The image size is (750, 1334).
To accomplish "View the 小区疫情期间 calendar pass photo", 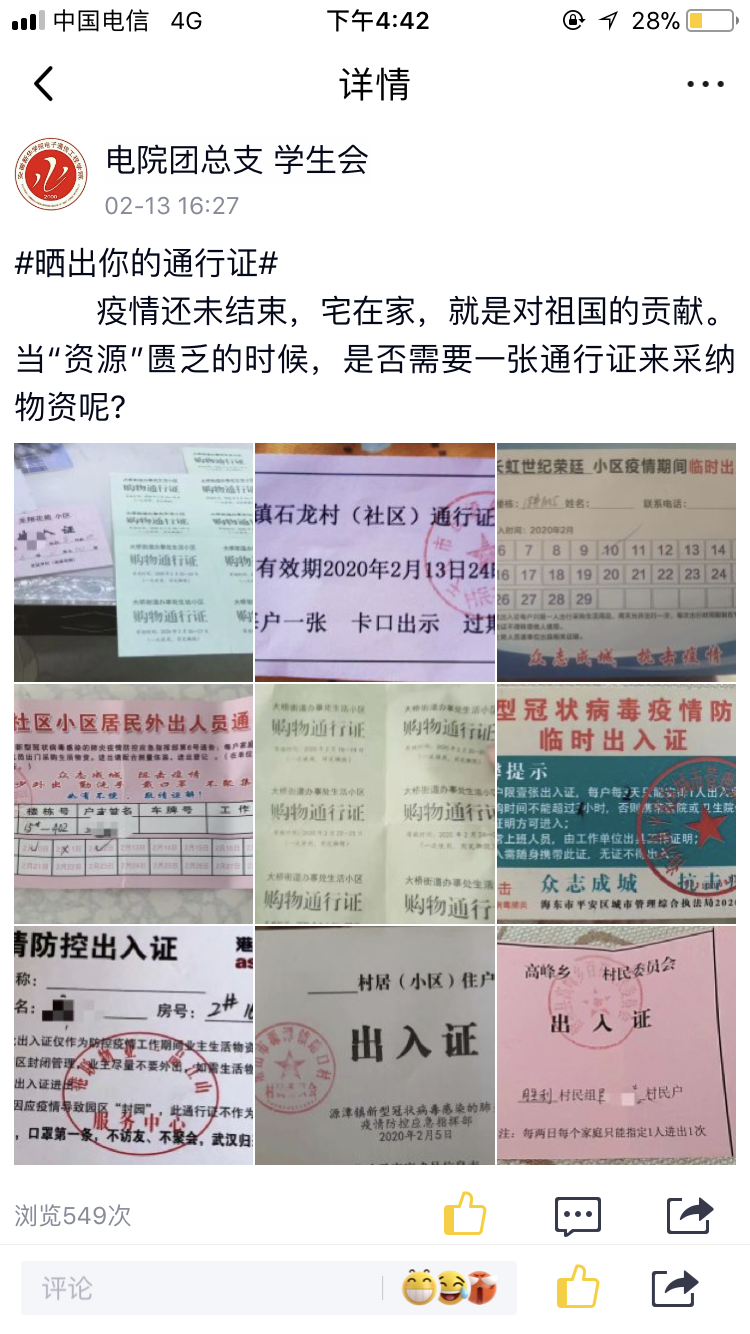I will pyautogui.click(x=616, y=562).
